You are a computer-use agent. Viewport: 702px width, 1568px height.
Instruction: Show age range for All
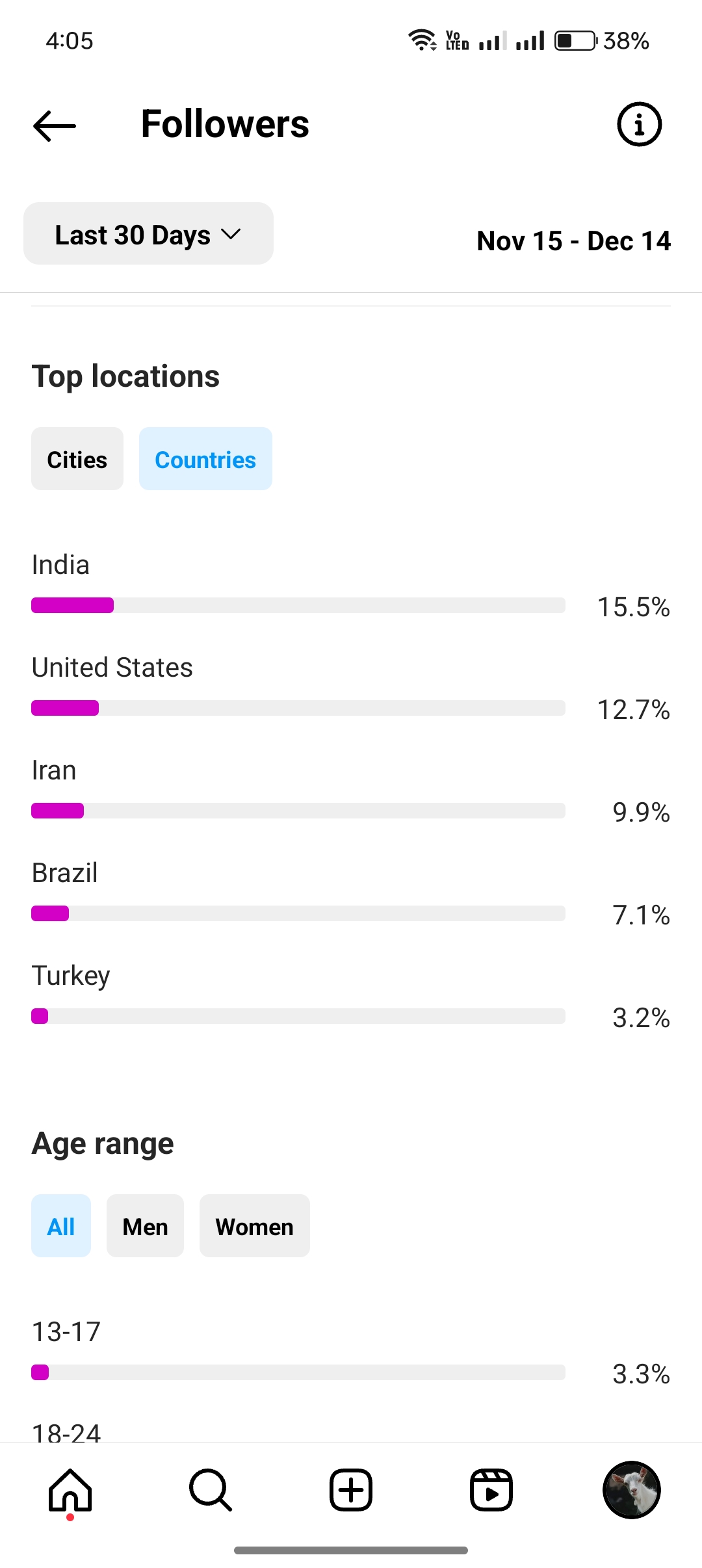click(x=61, y=1225)
